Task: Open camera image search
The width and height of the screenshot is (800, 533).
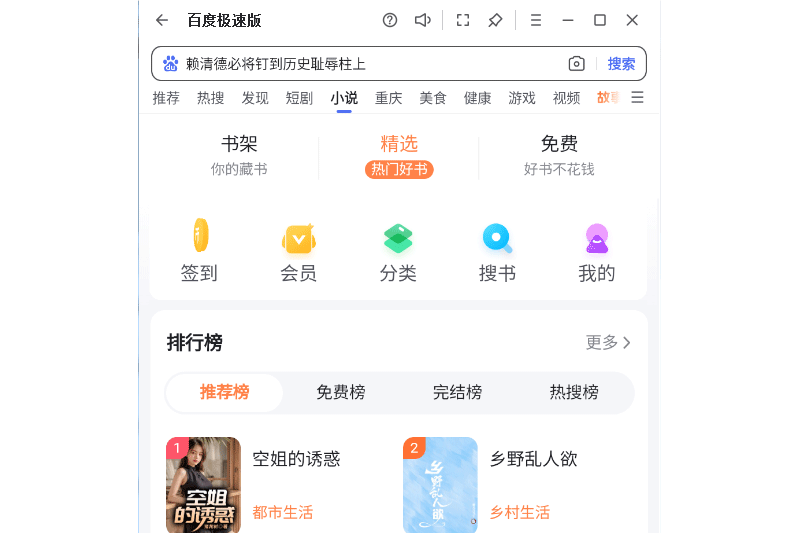Action: click(x=576, y=64)
